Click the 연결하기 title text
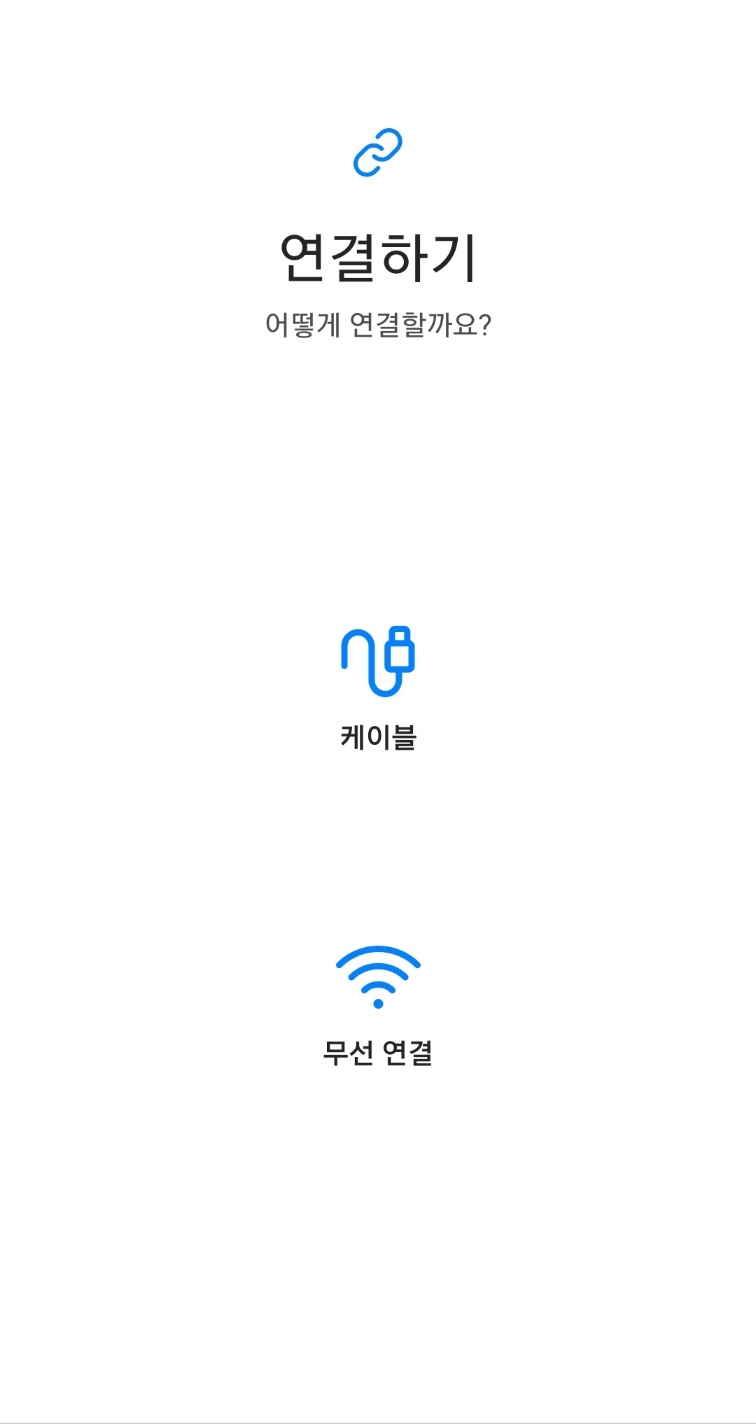Viewport: 756px width, 1424px height. (378, 253)
